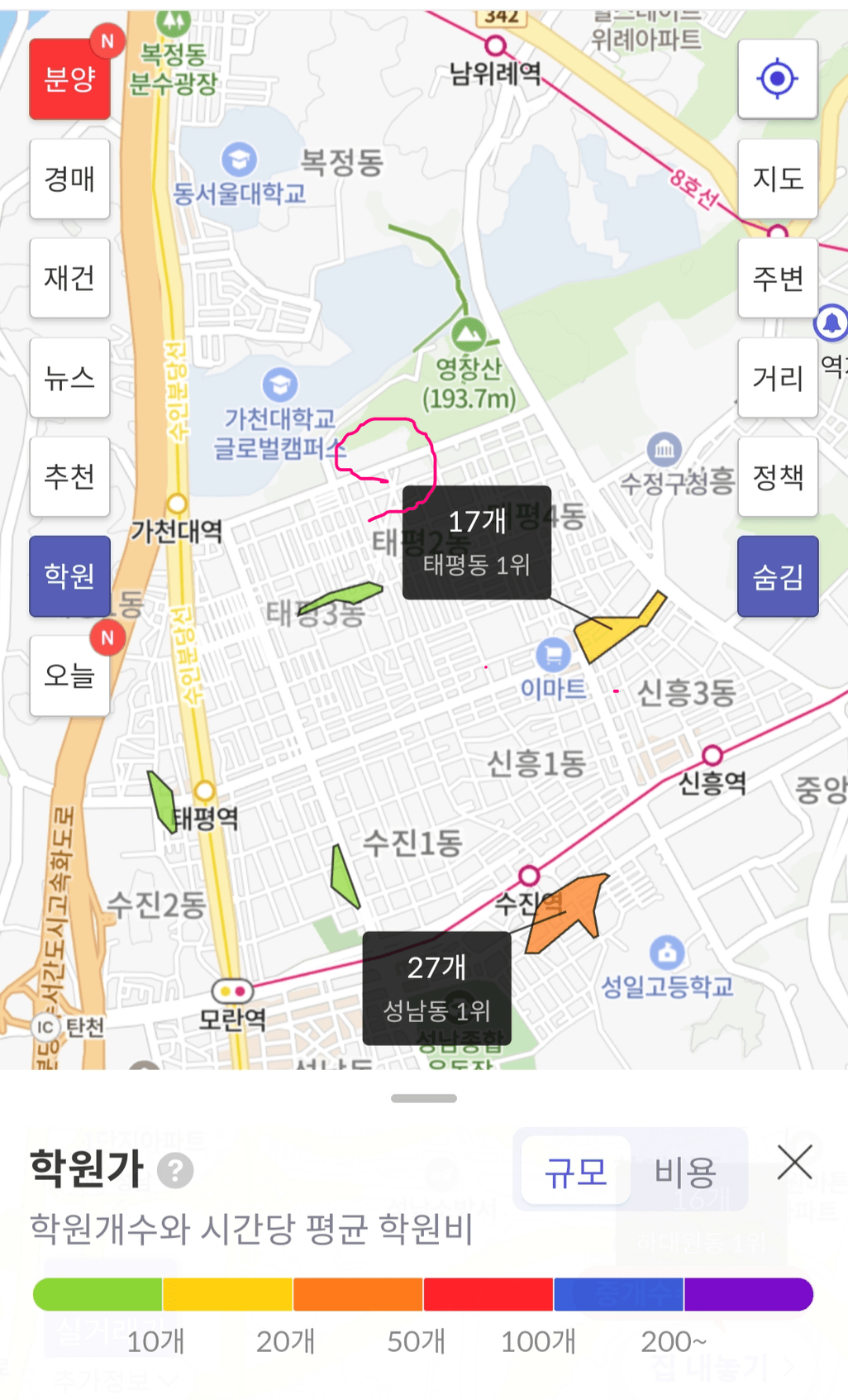The width and height of the screenshot is (848, 1400).
Task: Open the 27개 성남동 1위 marker
Action: point(436,987)
